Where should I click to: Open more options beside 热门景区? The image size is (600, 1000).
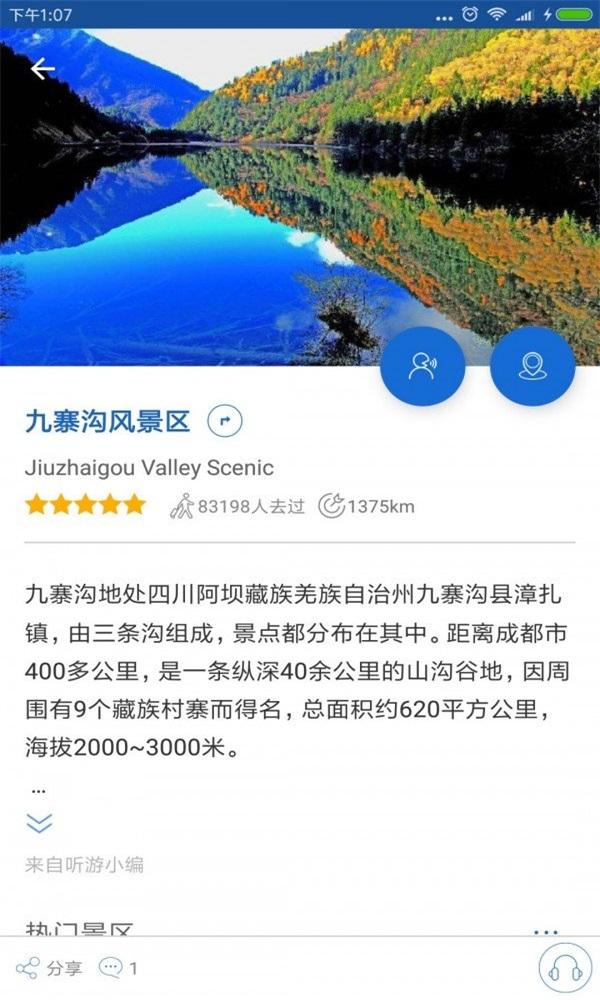click(x=546, y=930)
